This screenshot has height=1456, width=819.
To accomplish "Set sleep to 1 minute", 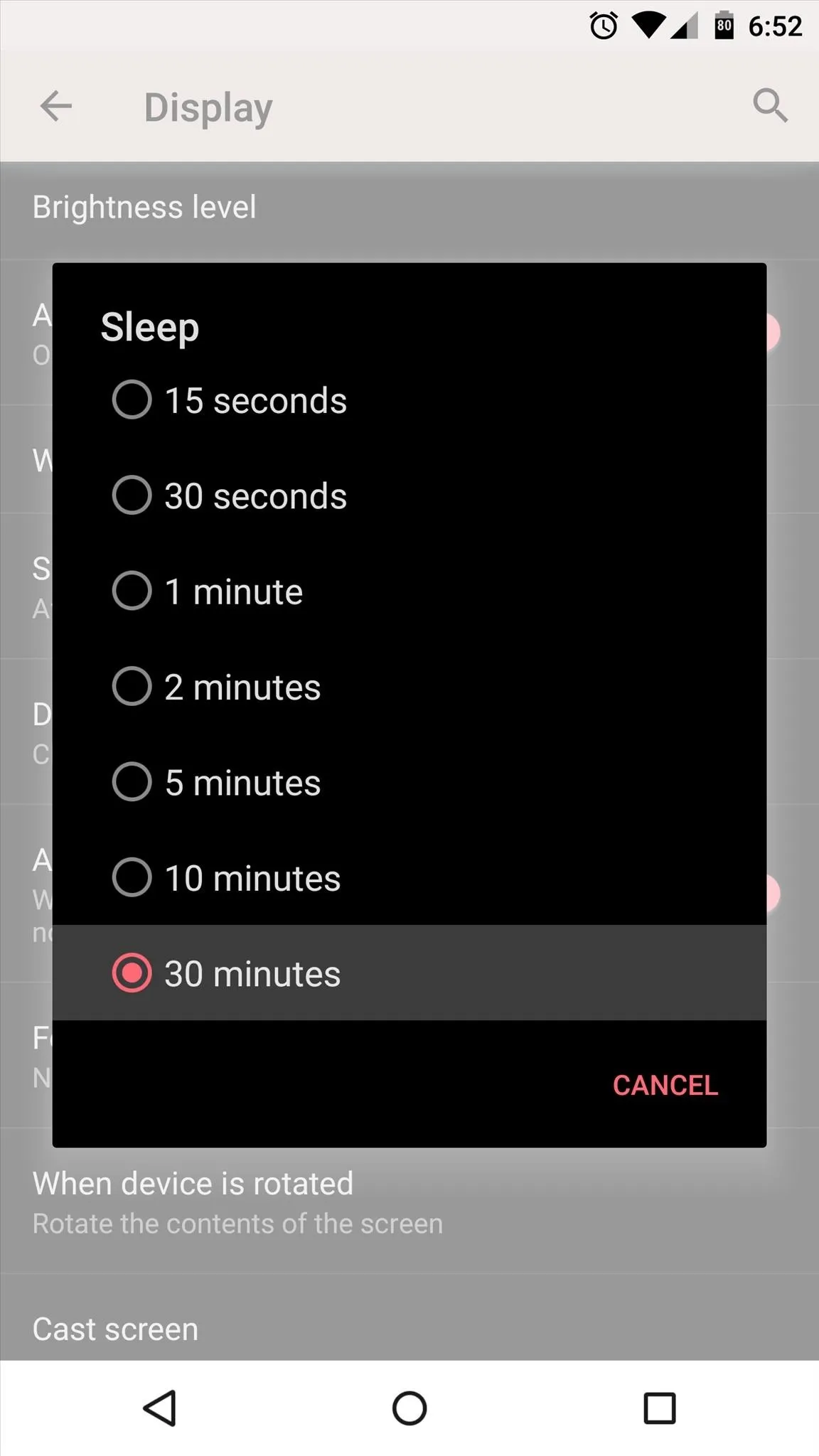I will click(x=409, y=591).
